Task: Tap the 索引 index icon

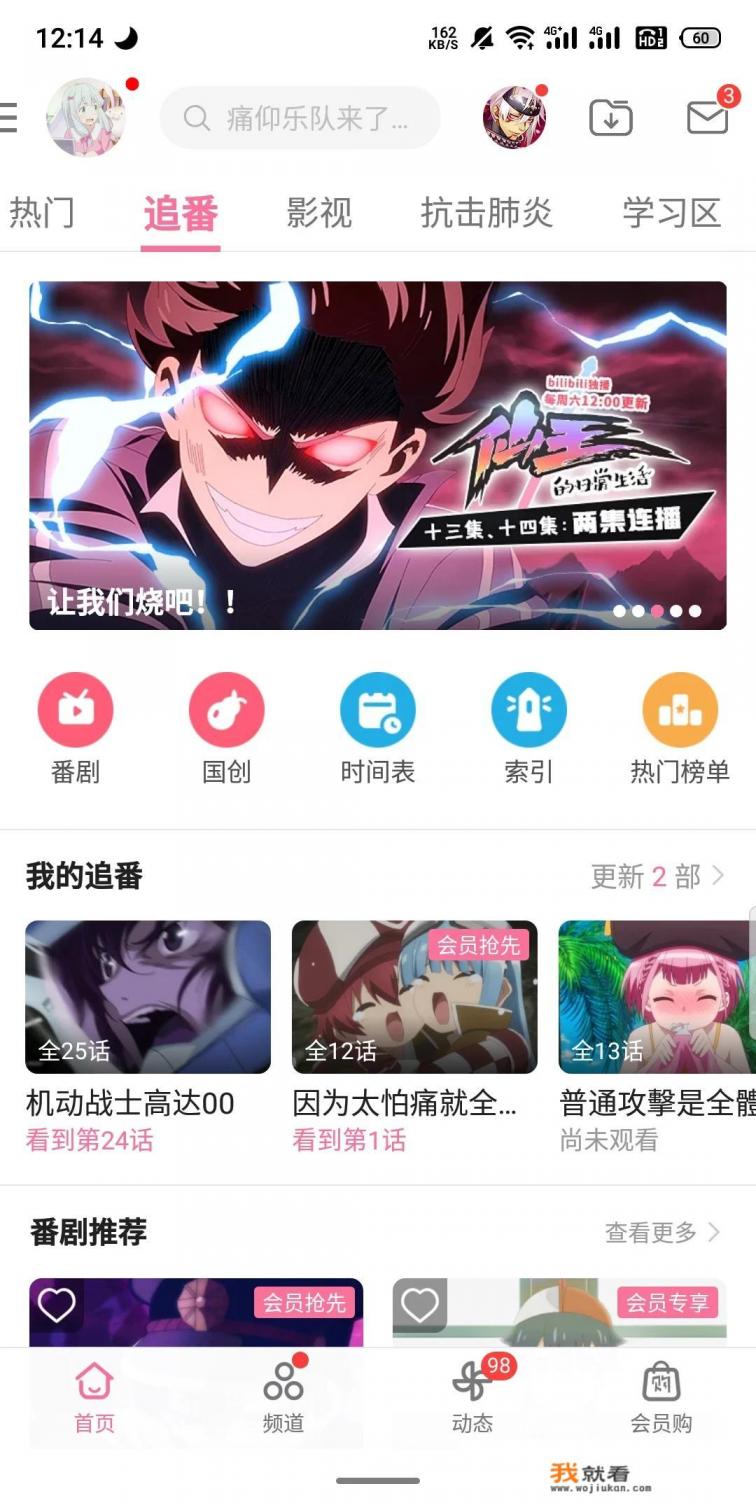Action: 529,710
